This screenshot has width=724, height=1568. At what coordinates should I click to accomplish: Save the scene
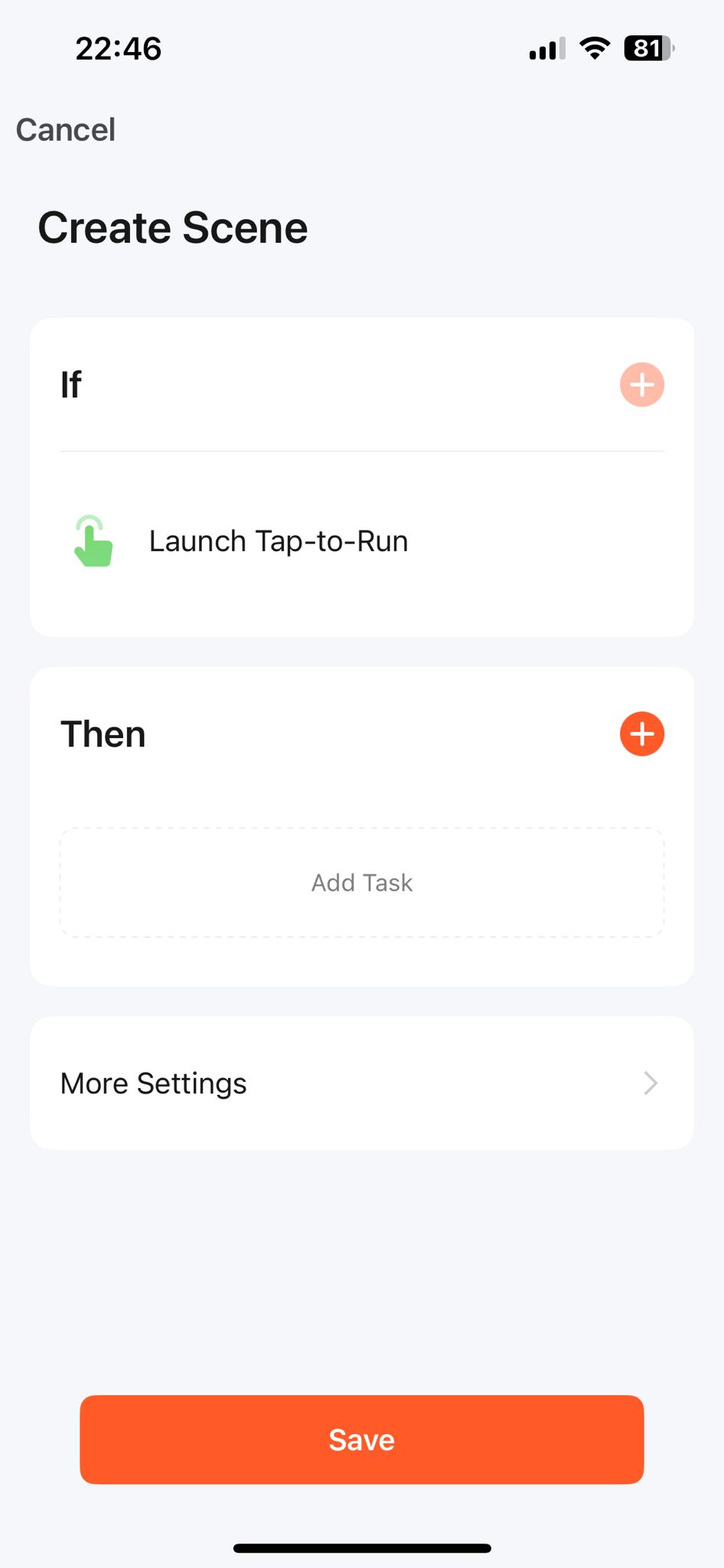(x=362, y=1439)
